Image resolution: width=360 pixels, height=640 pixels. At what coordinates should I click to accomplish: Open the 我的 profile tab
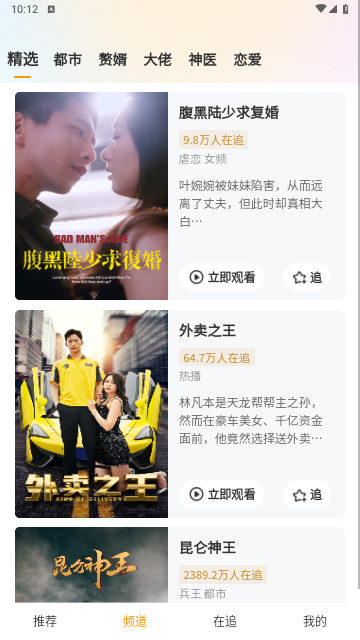click(x=315, y=621)
